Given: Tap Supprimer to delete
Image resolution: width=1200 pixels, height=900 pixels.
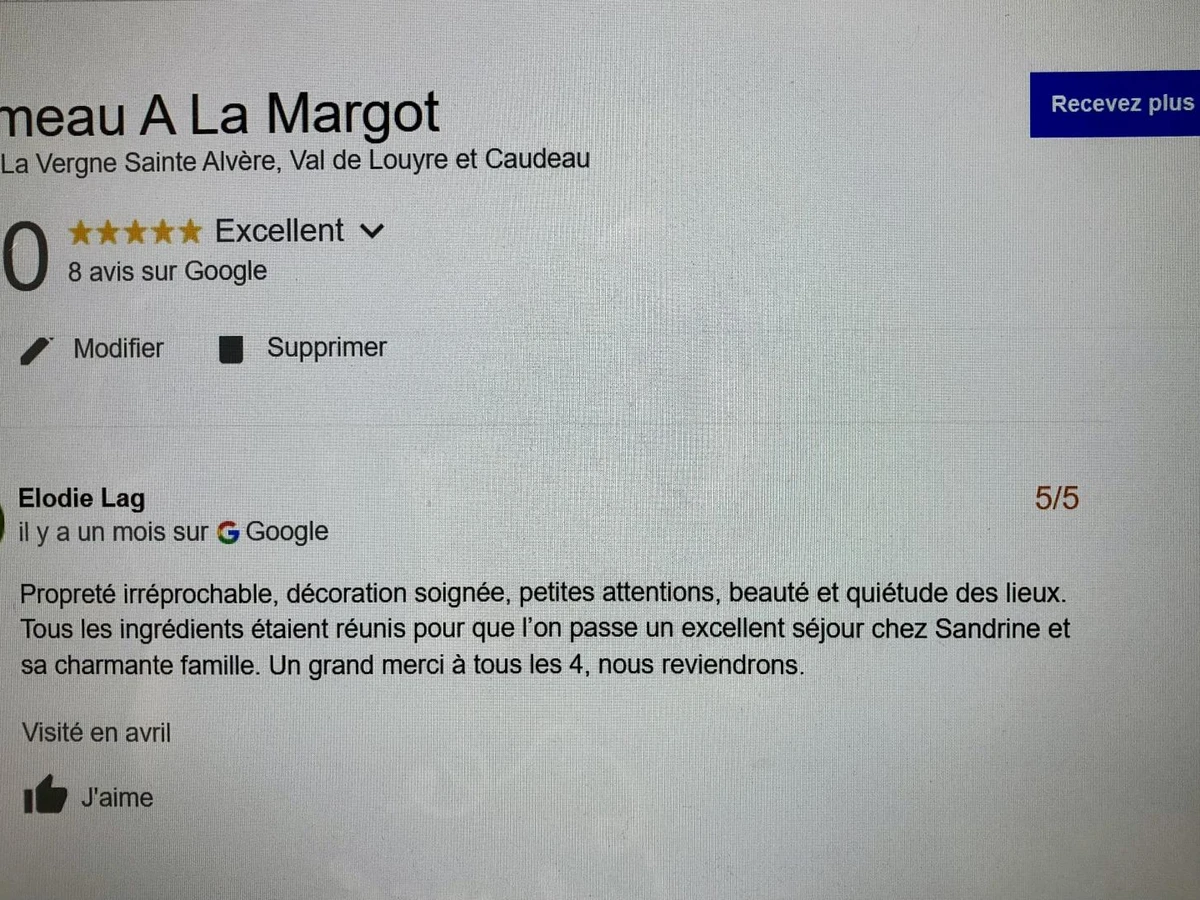Looking at the screenshot, I should [325, 348].
